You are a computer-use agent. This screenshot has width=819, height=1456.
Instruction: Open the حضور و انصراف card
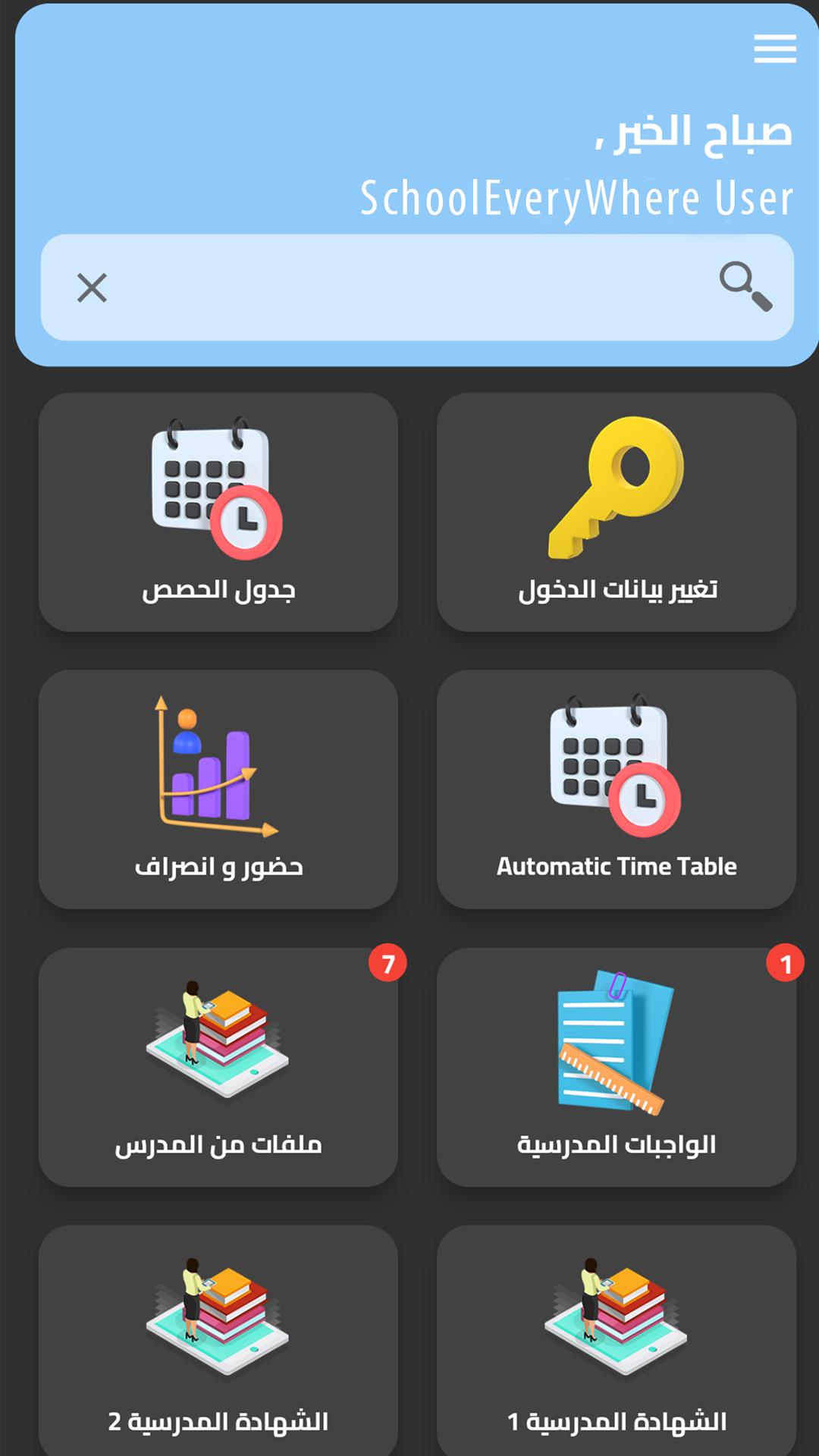(x=218, y=789)
